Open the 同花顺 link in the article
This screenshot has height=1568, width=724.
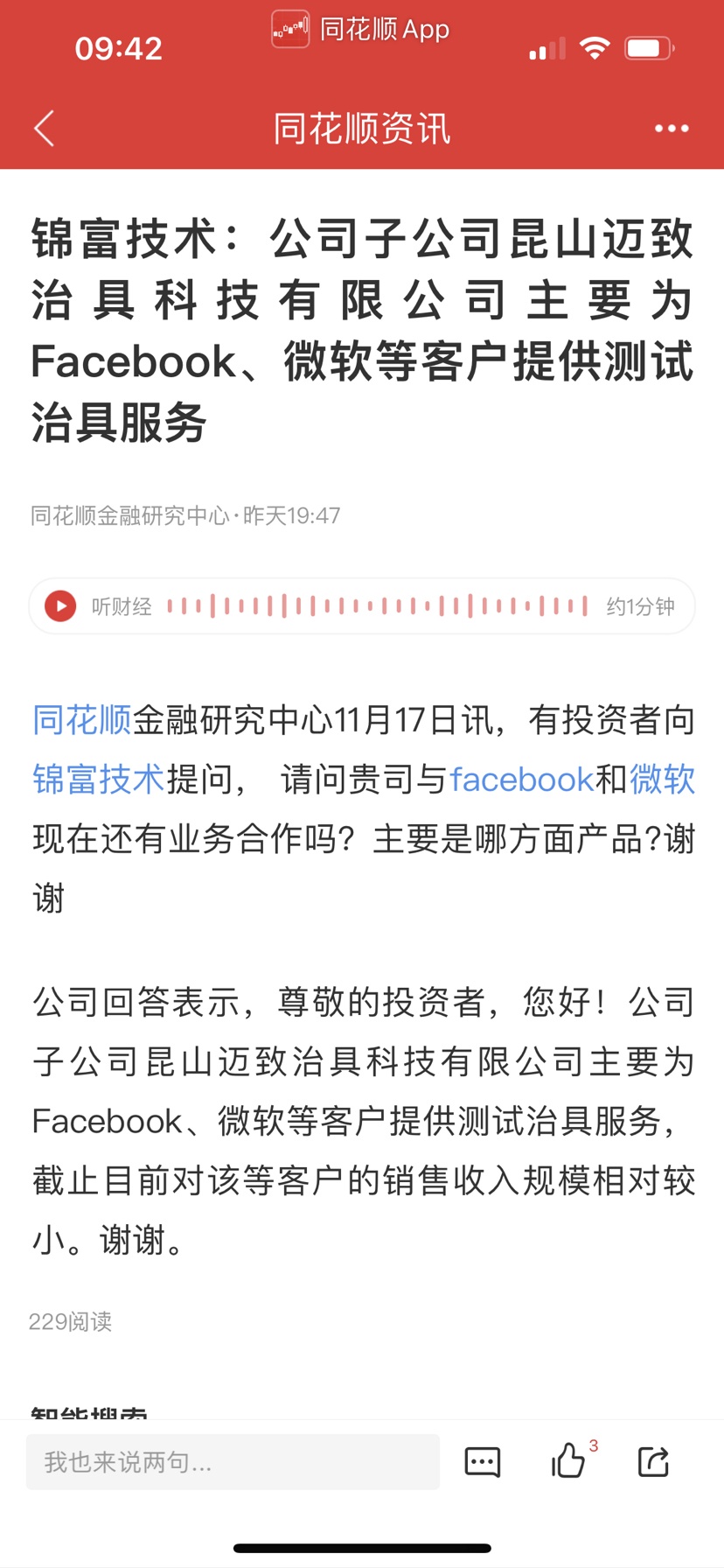click(82, 720)
